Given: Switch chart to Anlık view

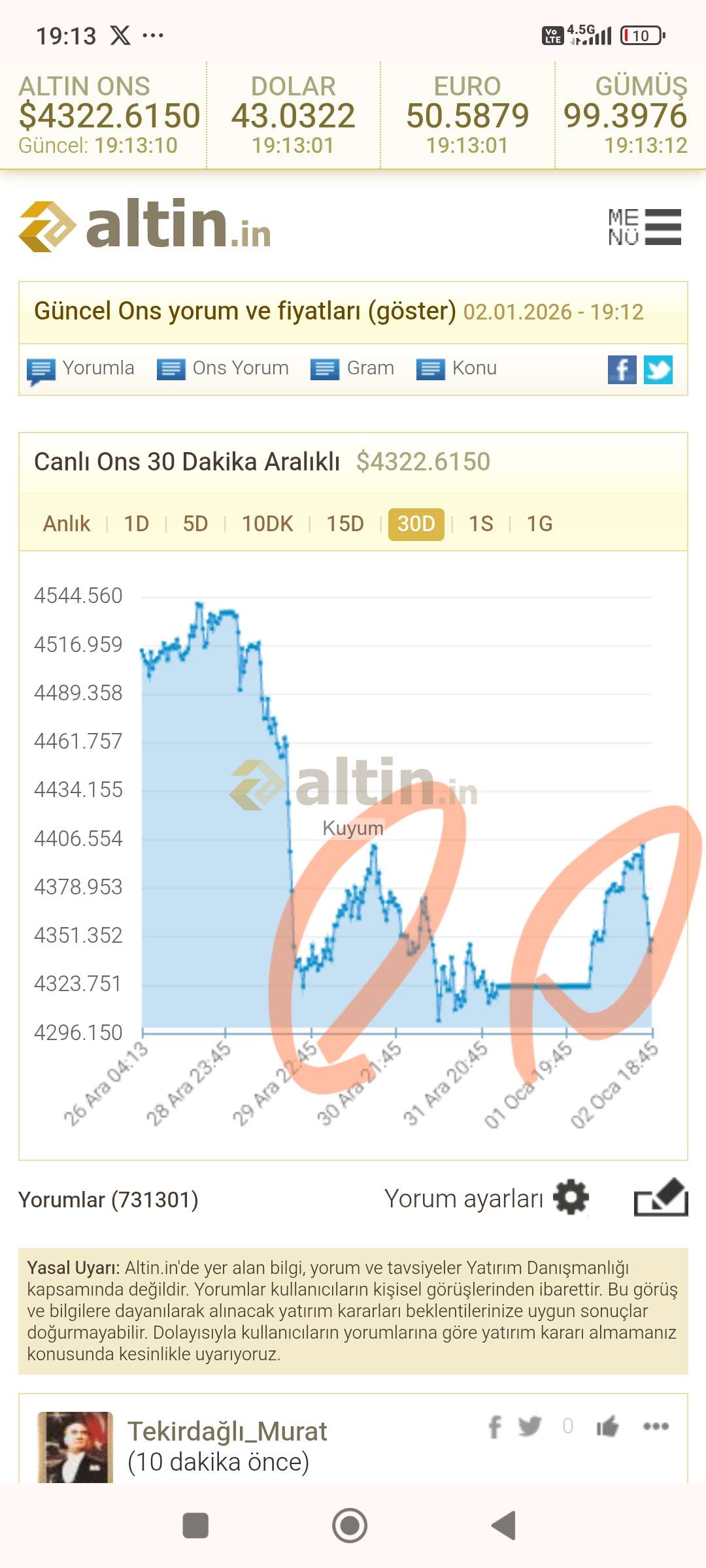Looking at the screenshot, I should coord(67,524).
